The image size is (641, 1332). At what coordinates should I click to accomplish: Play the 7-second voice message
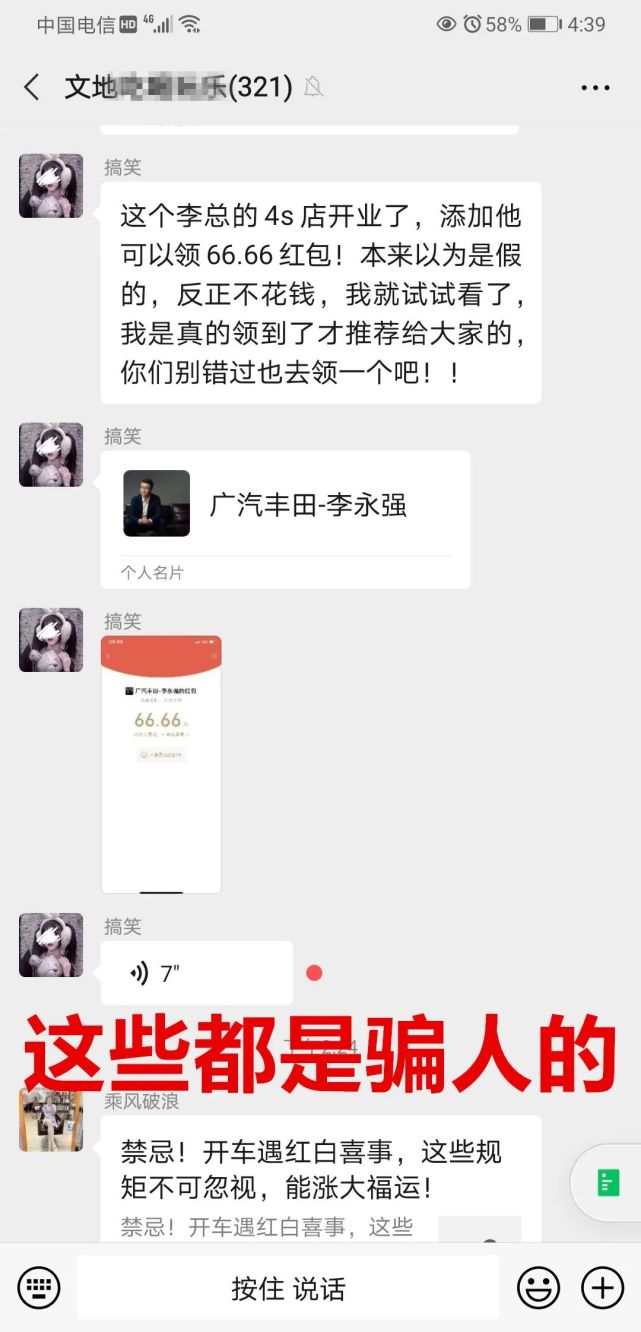[196, 973]
